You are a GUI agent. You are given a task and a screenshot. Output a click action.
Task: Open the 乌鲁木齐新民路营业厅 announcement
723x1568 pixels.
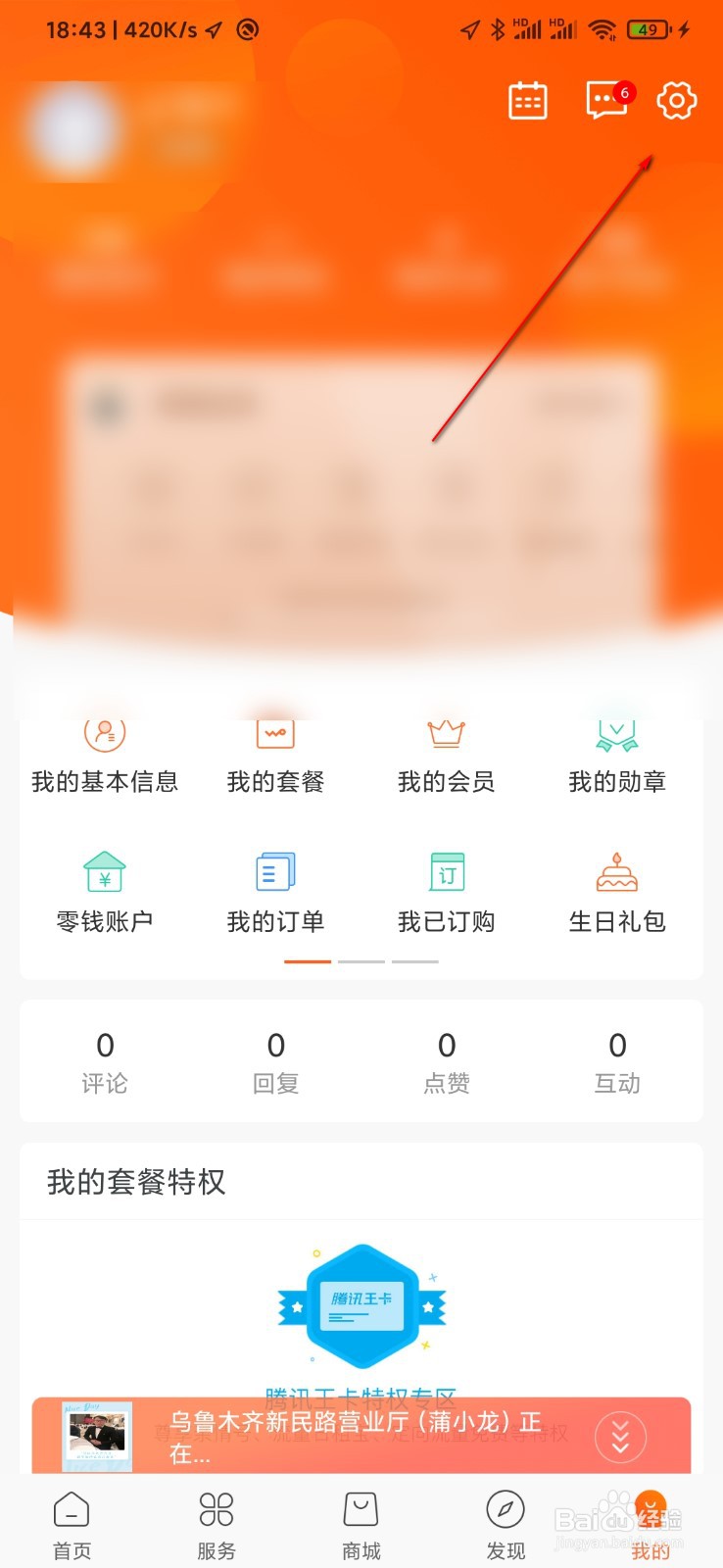[353, 1436]
